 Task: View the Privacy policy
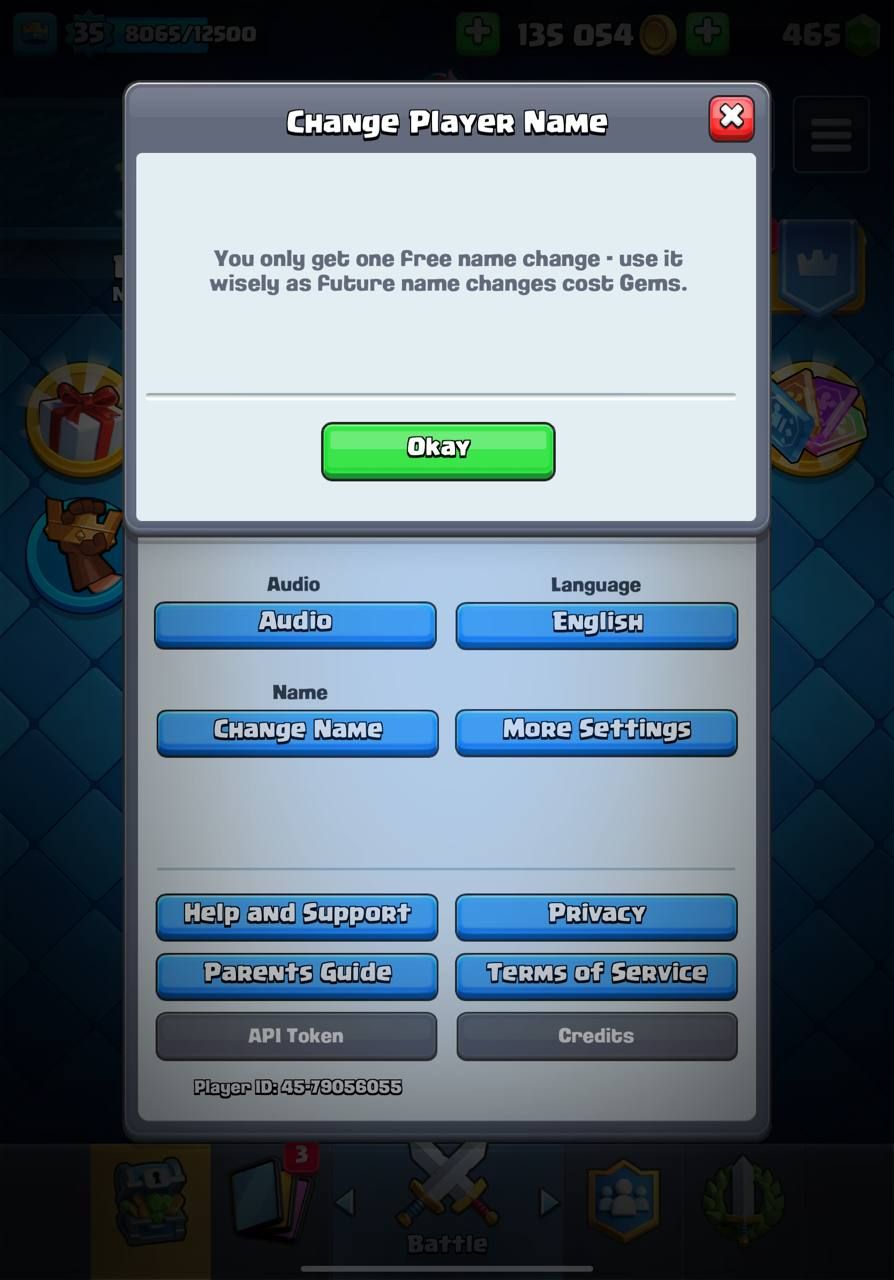[x=596, y=915]
